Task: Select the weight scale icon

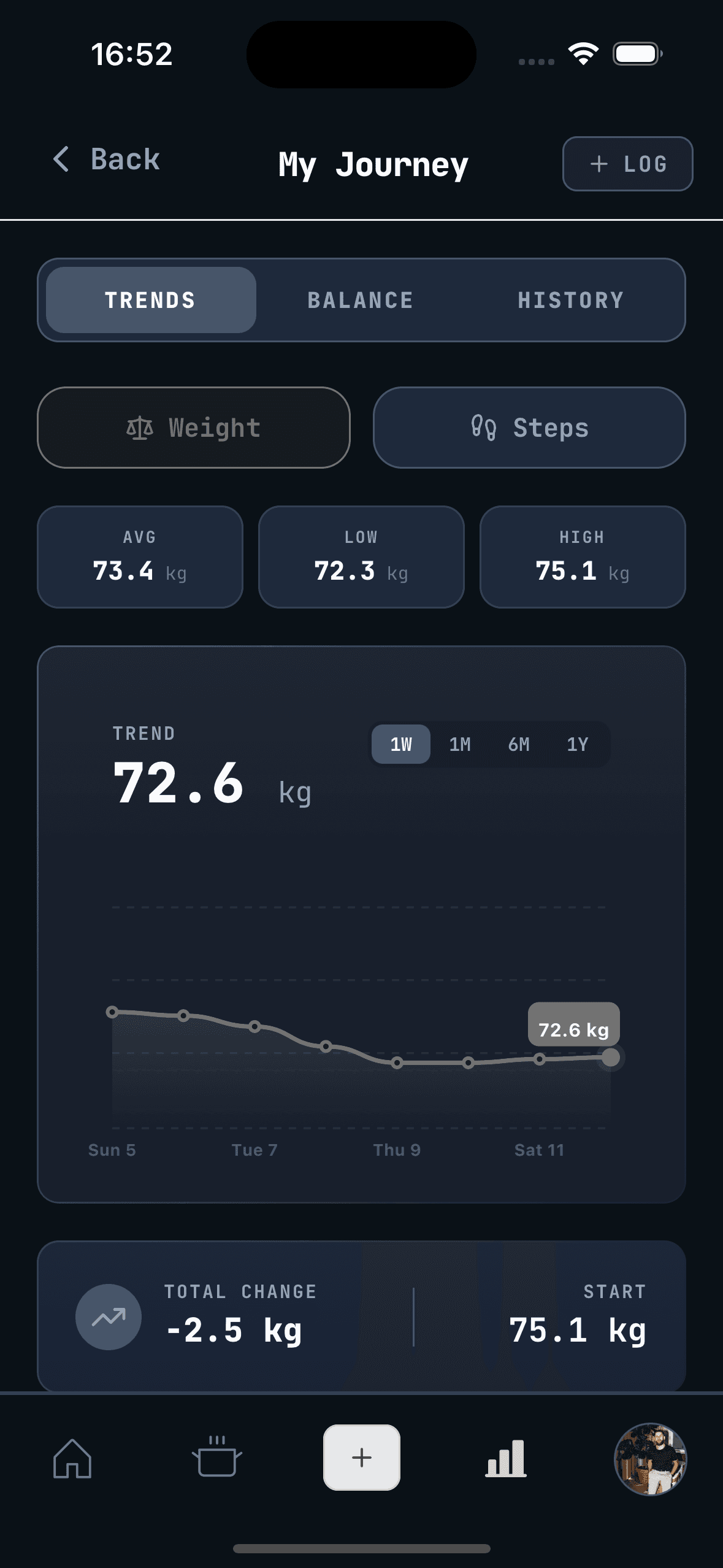Action: pyautogui.click(x=140, y=428)
